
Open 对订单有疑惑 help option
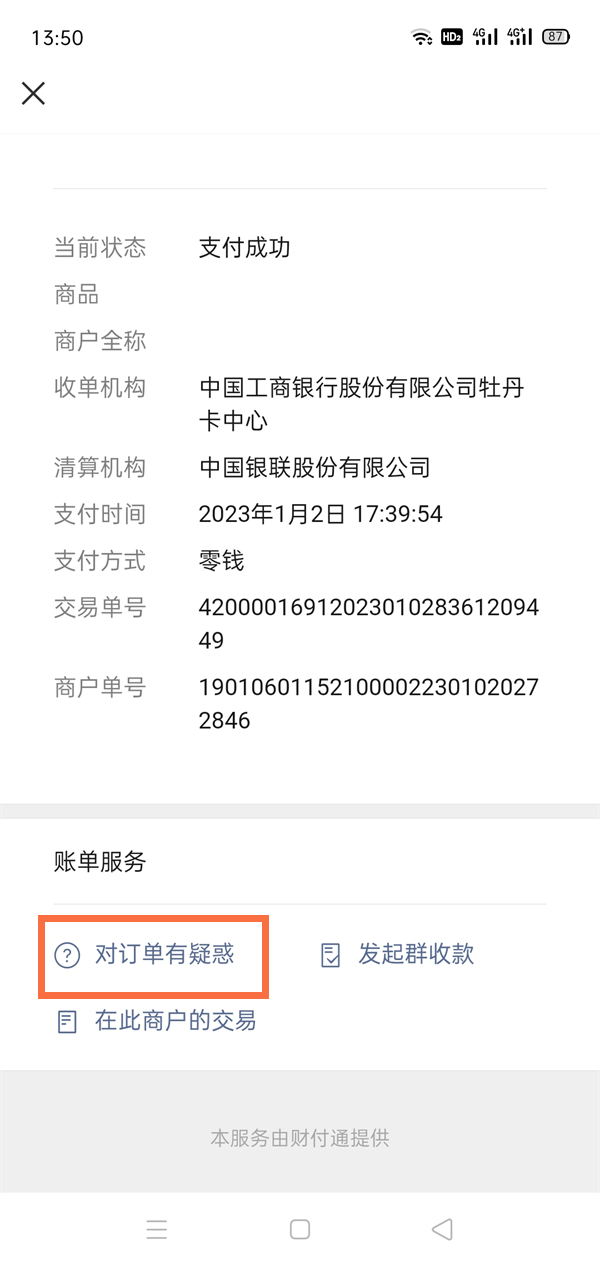click(151, 955)
